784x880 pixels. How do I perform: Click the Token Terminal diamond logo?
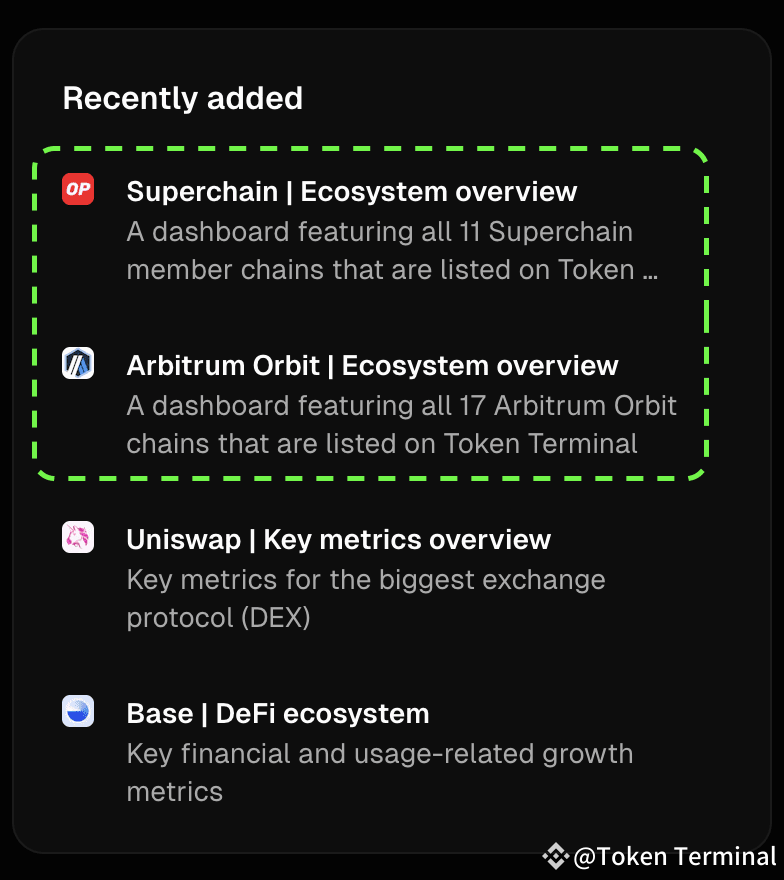pyautogui.click(x=554, y=856)
